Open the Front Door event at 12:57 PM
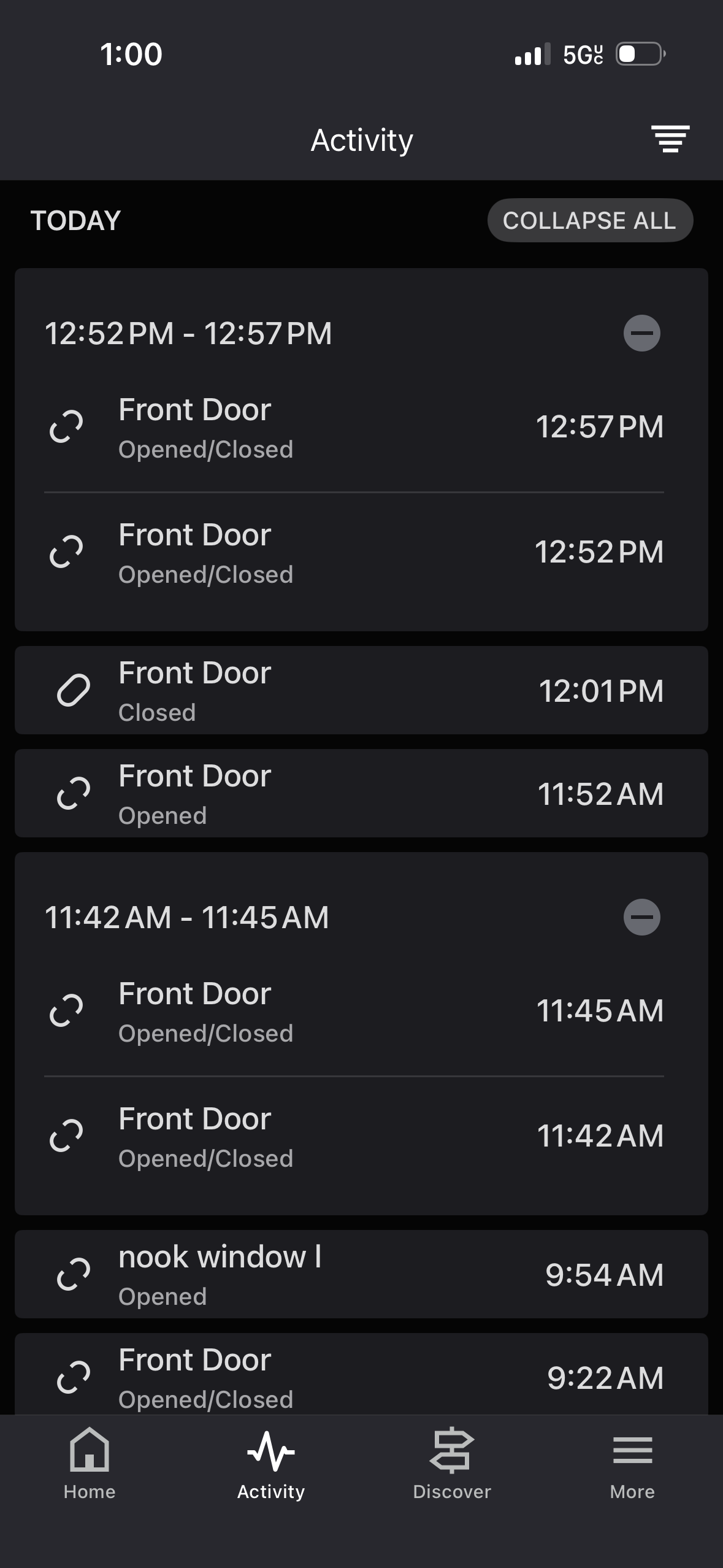This screenshot has width=723, height=1568. [x=361, y=428]
